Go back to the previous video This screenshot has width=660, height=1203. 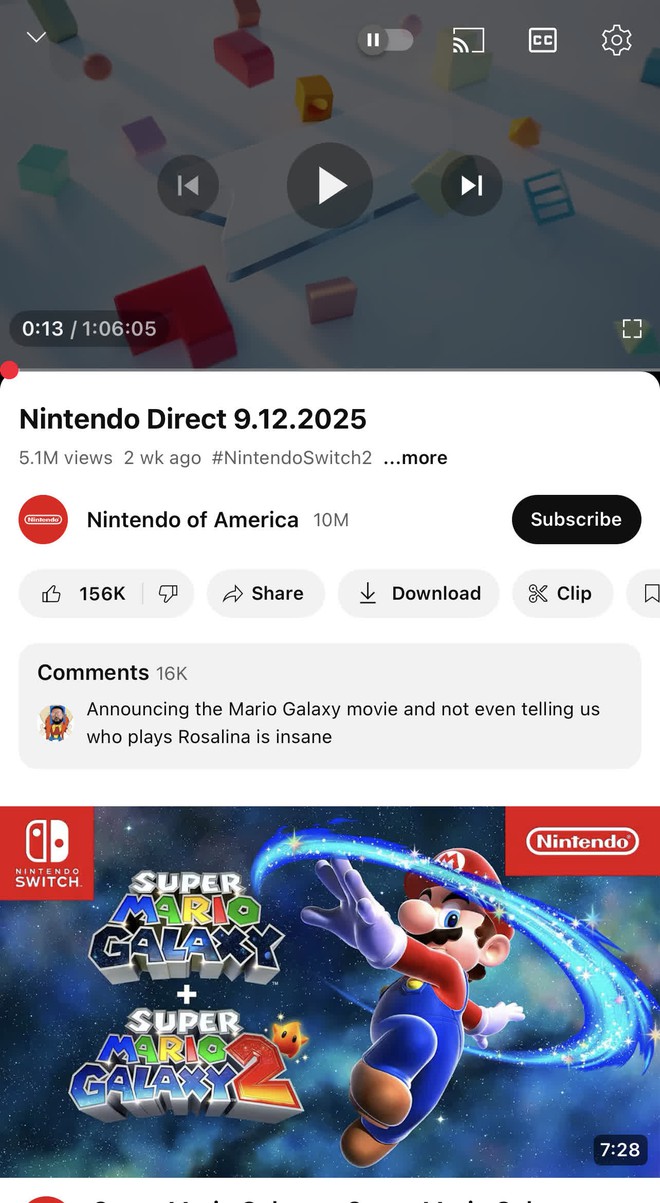(x=188, y=185)
